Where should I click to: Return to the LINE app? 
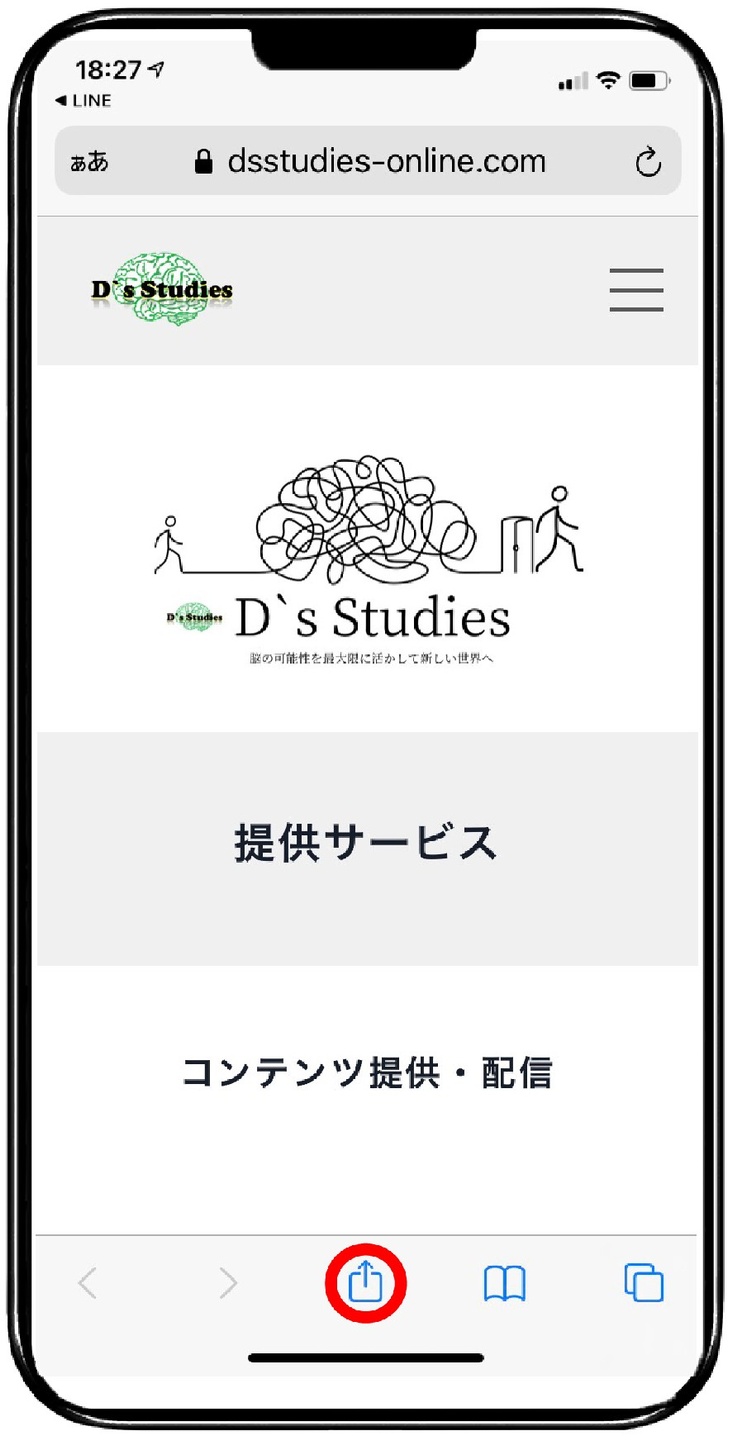82,101
